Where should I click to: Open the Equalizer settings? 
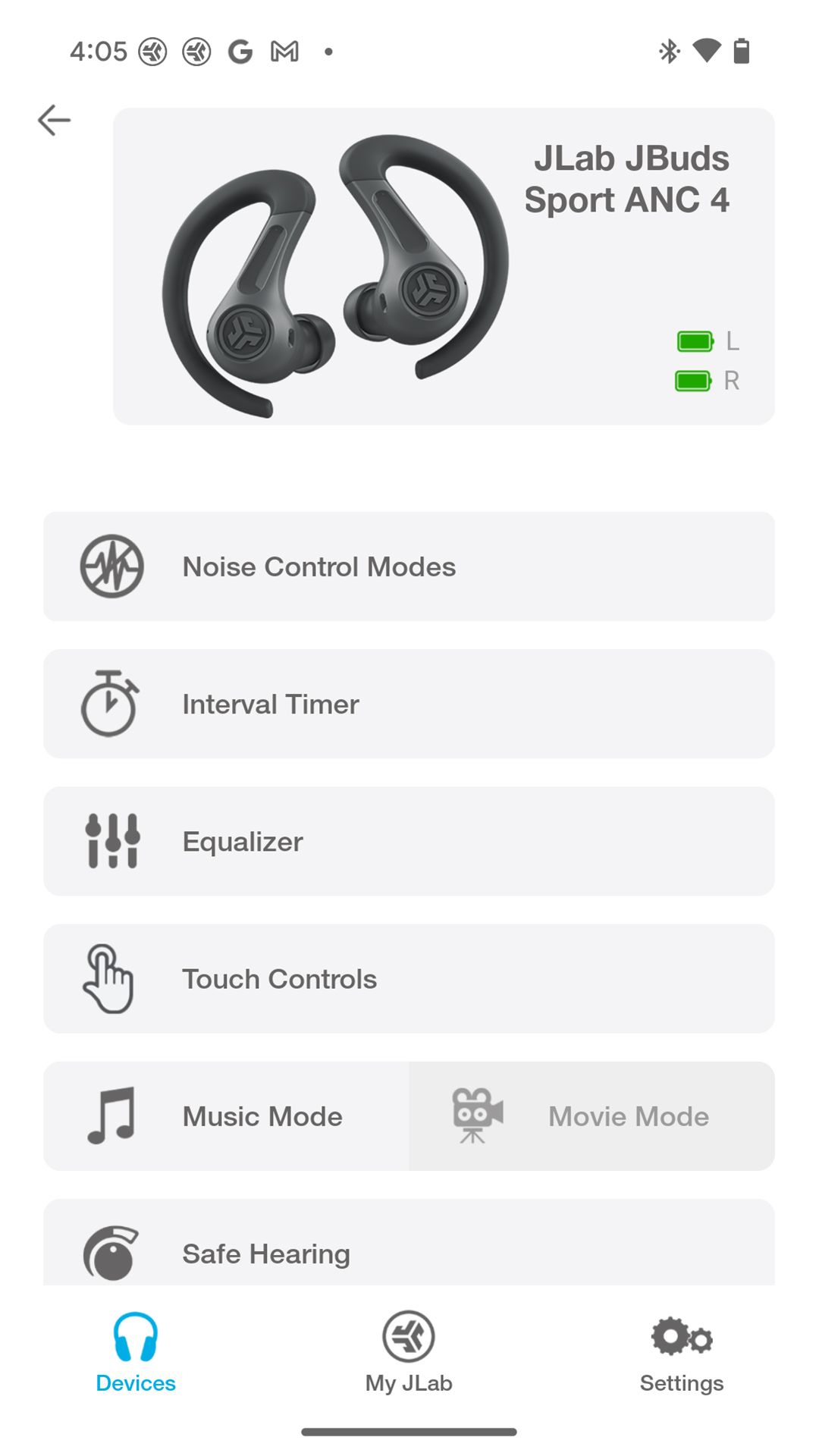pos(409,841)
